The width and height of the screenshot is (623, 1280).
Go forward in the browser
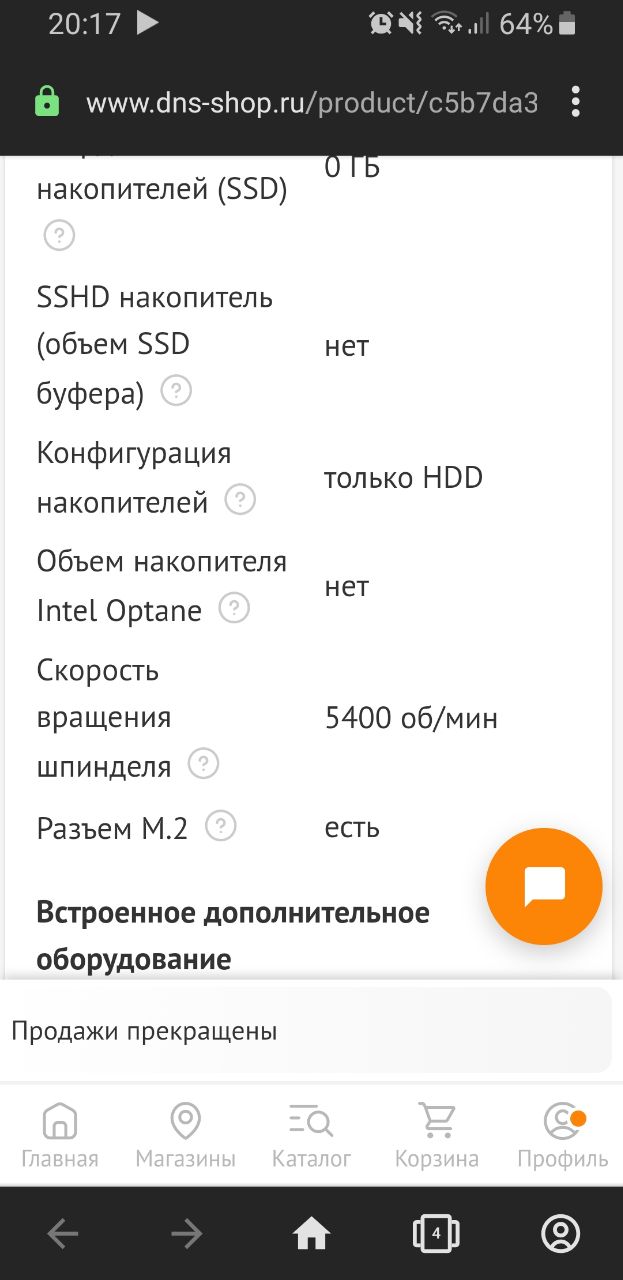(x=187, y=1235)
